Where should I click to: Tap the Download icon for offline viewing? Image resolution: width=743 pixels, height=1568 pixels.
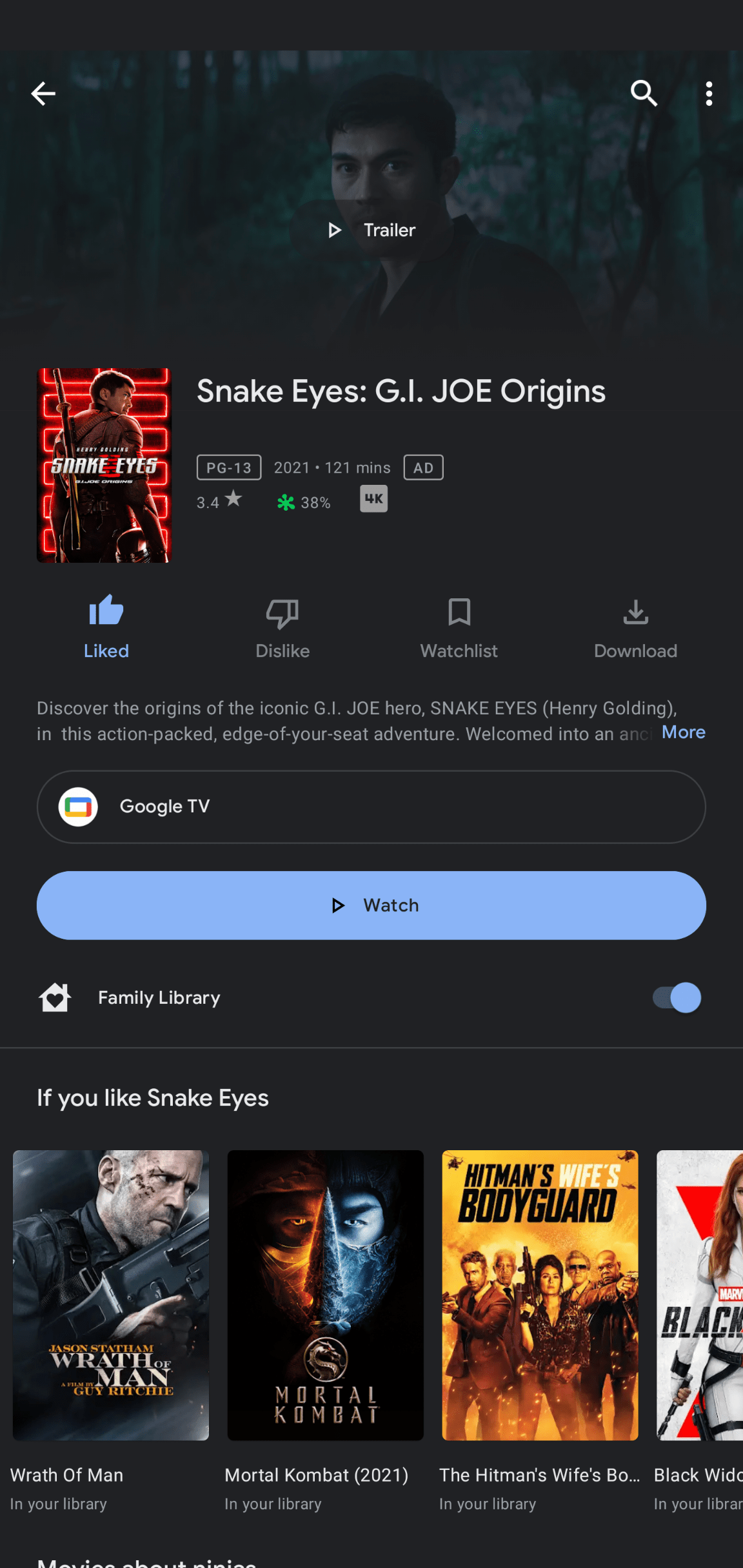tap(635, 613)
